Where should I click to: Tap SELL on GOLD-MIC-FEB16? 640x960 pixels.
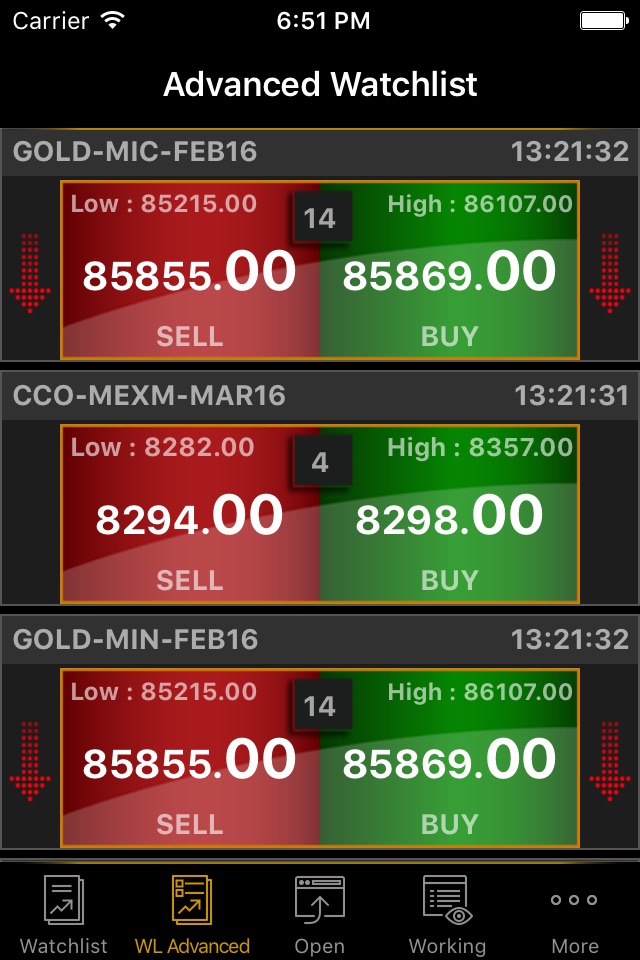click(x=190, y=270)
